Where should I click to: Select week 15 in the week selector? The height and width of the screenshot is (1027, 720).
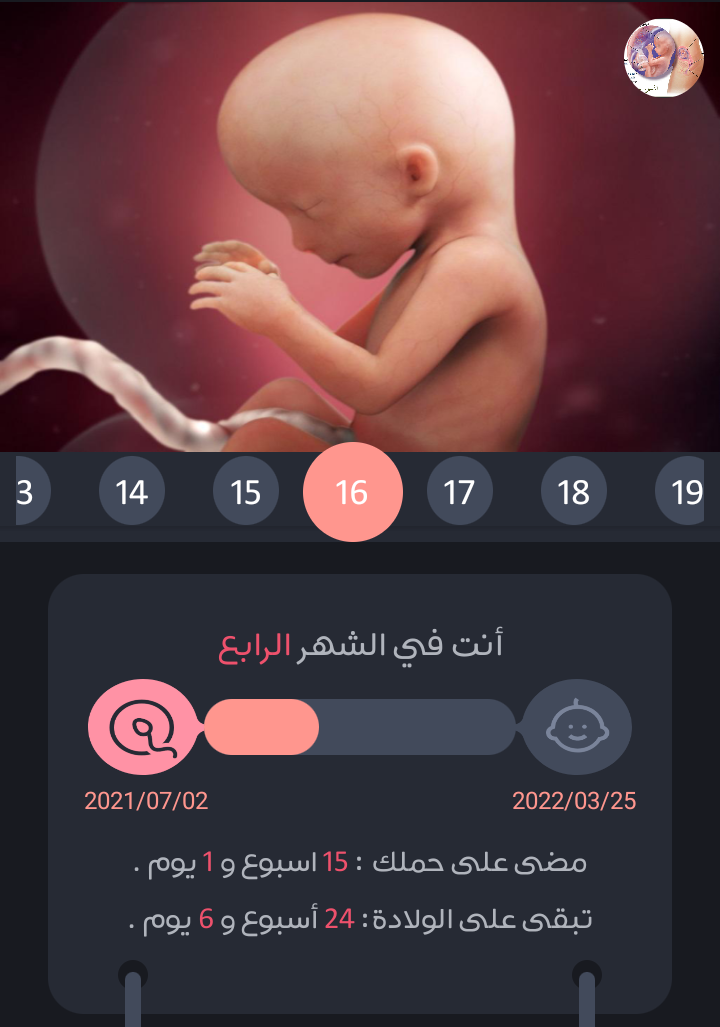[246, 491]
